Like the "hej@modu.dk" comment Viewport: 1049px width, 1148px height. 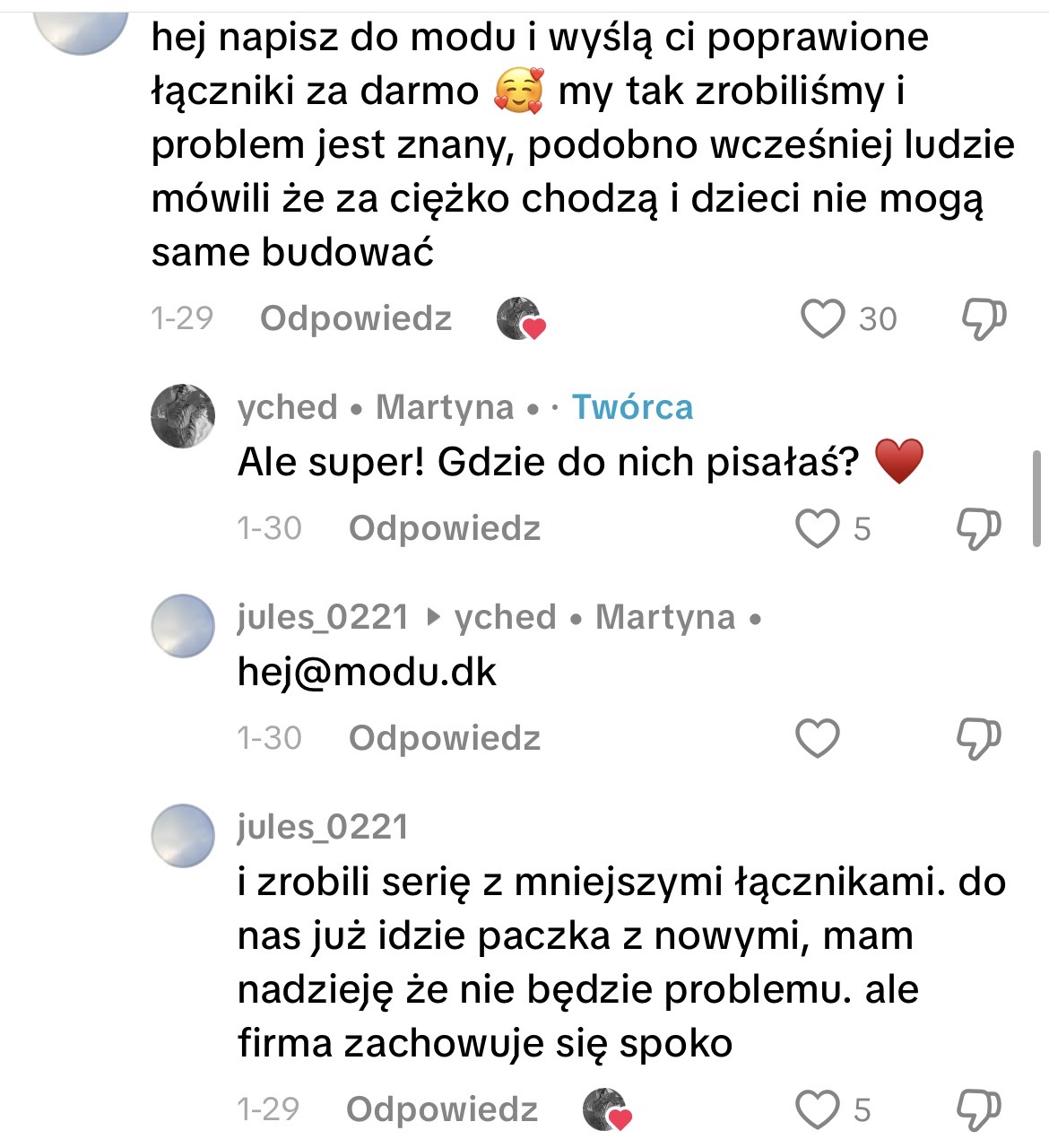[x=818, y=738]
